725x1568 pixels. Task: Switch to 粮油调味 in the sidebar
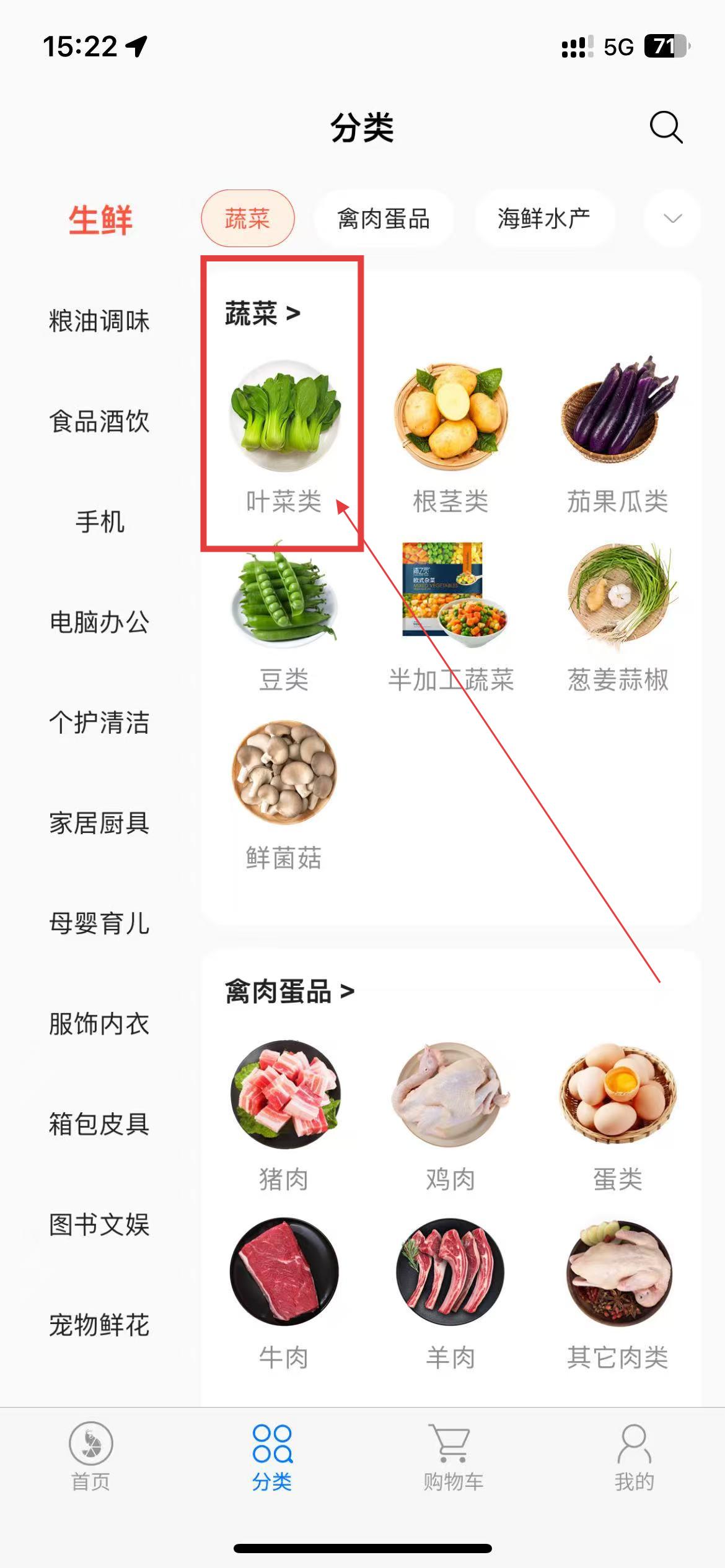click(x=99, y=321)
